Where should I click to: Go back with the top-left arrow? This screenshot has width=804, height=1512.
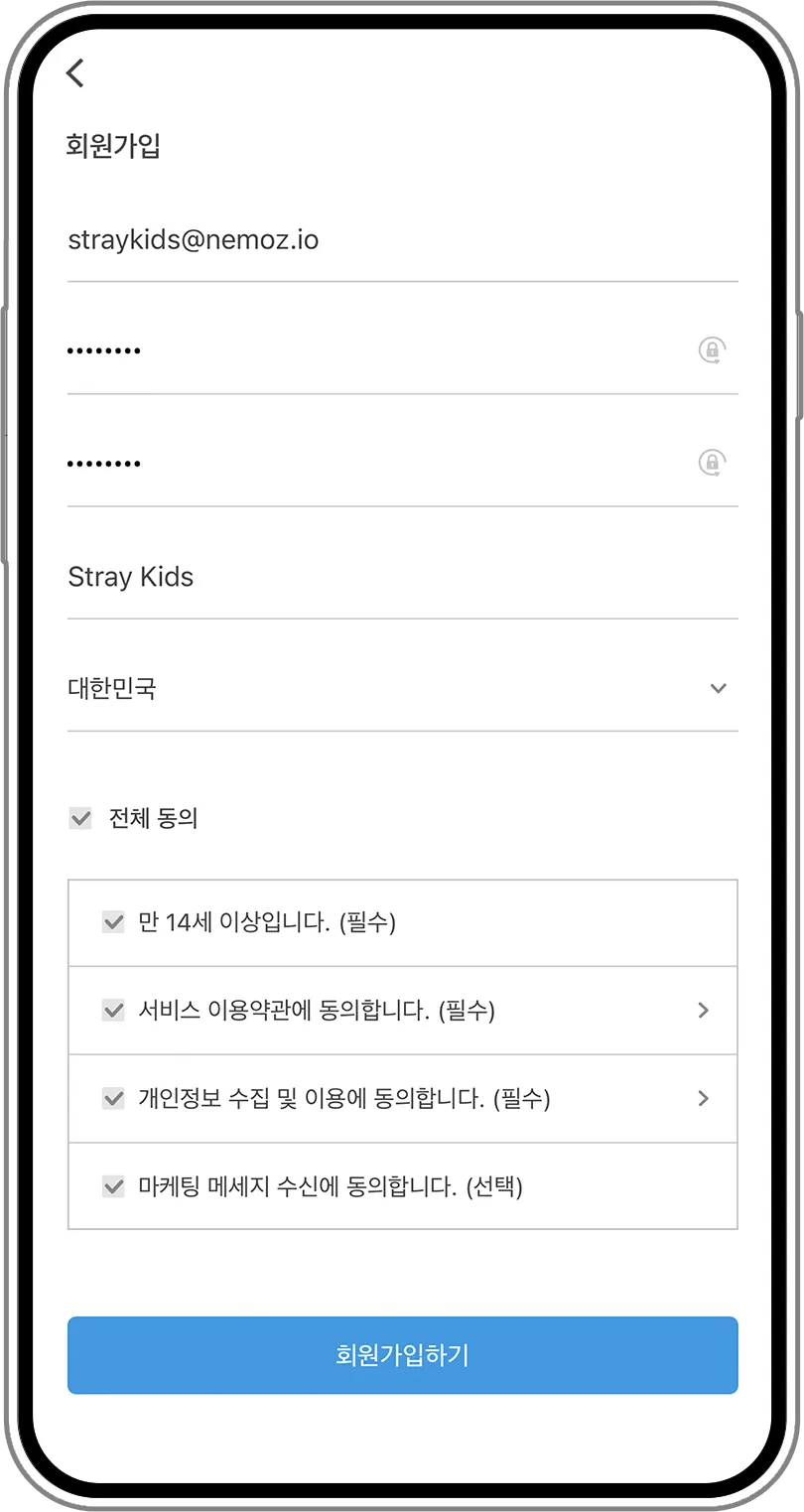(75, 72)
